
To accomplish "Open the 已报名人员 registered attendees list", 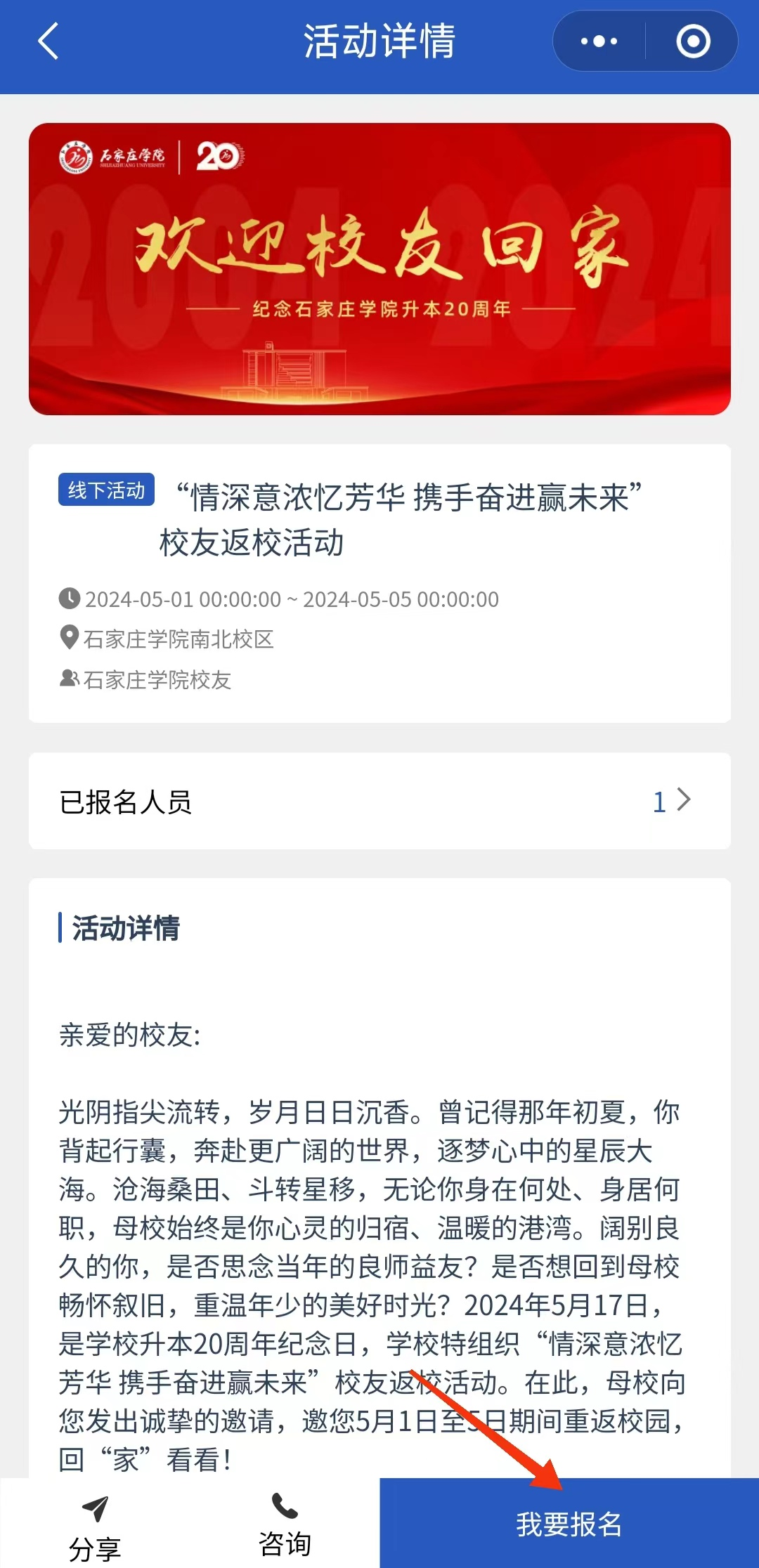I will point(379,801).
